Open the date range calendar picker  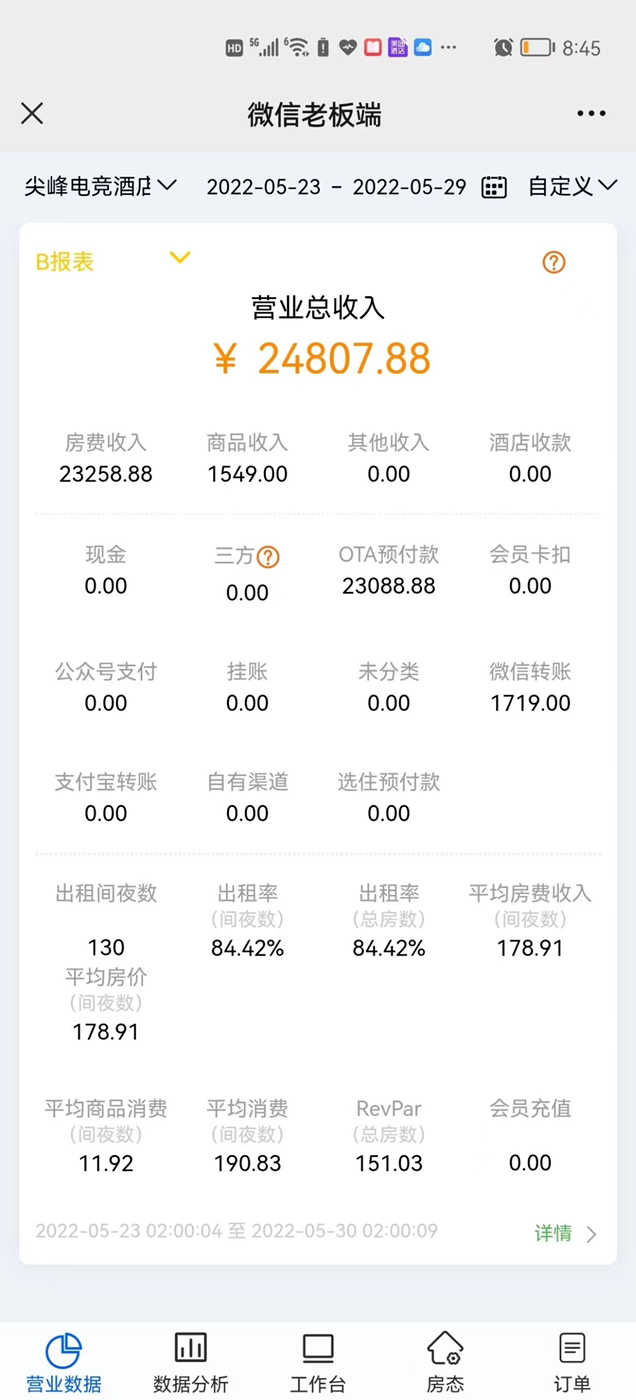pyautogui.click(x=494, y=187)
